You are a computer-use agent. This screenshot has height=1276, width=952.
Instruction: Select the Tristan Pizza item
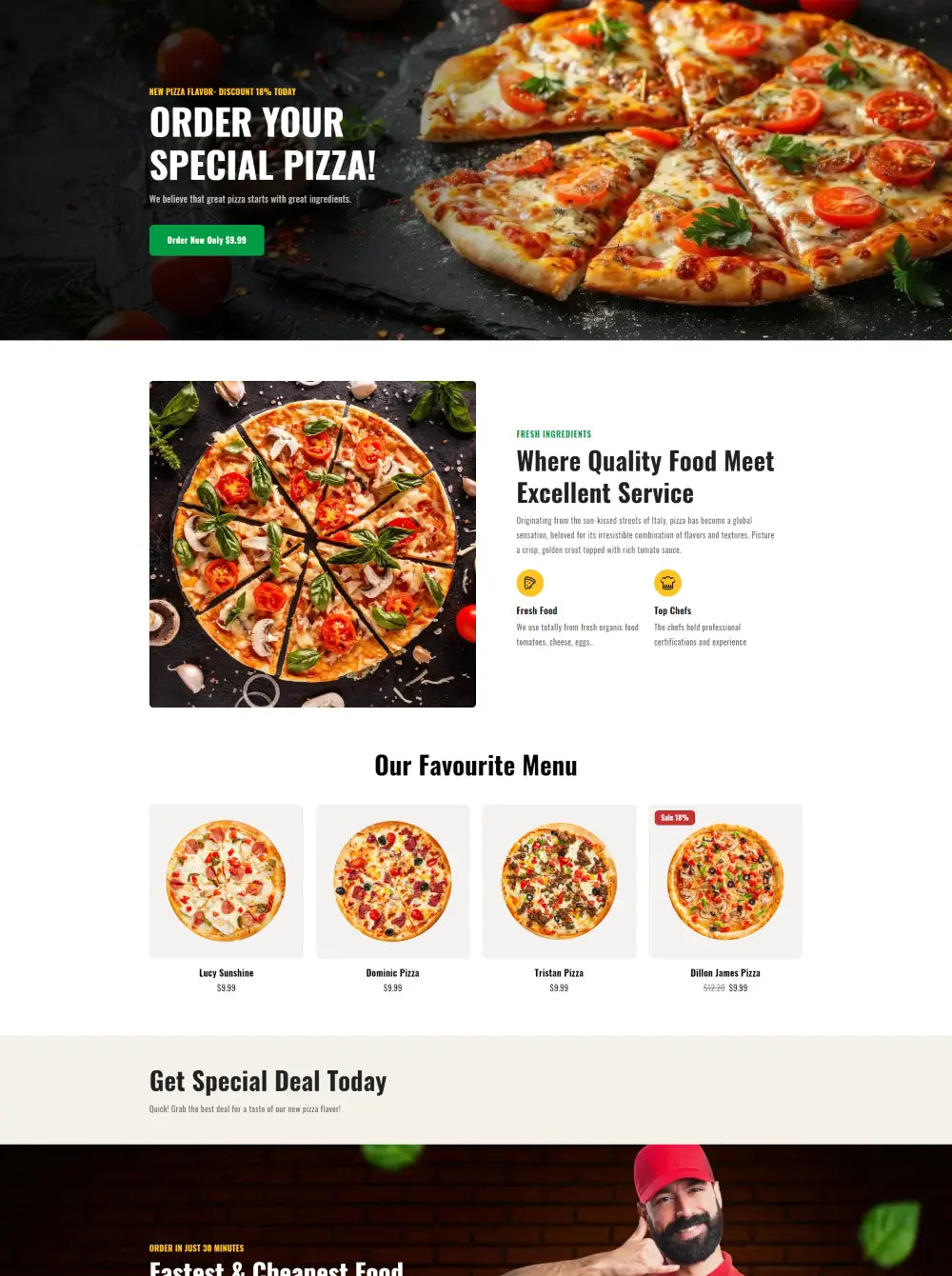559,882
